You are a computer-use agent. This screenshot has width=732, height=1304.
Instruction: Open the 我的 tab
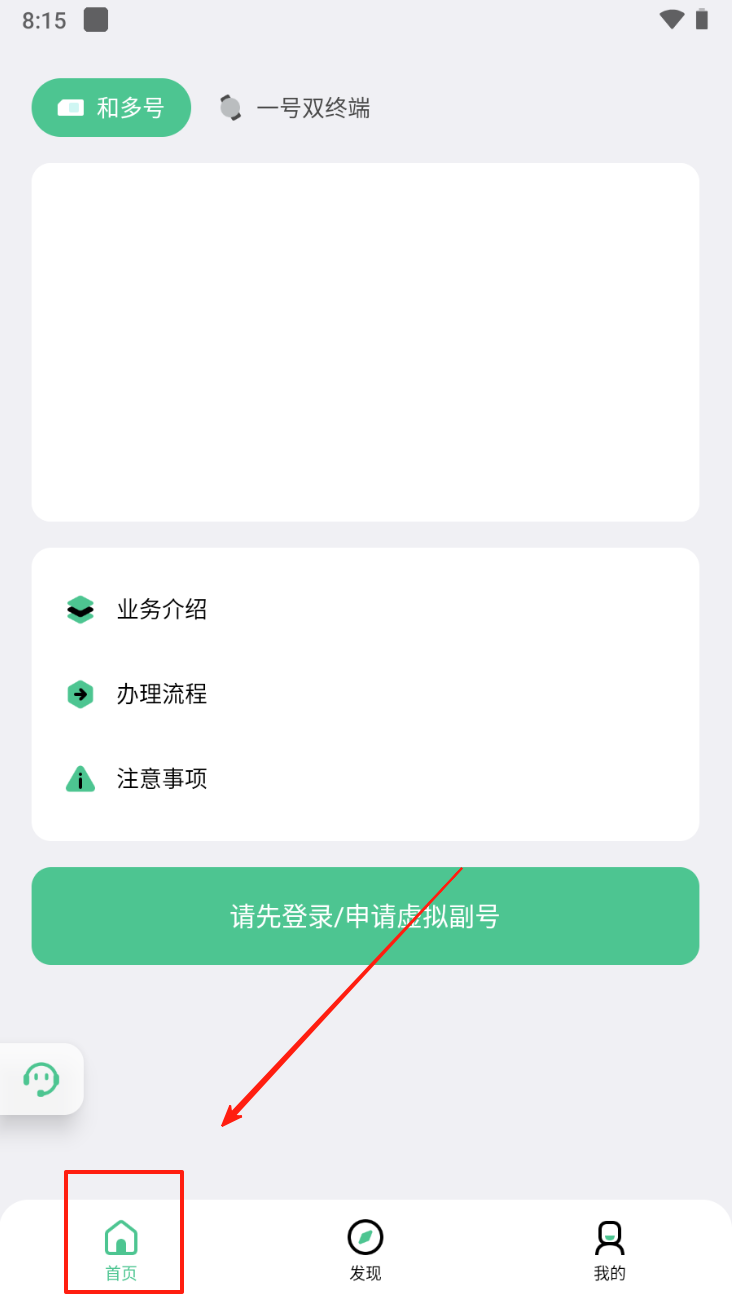tap(609, 1249)
